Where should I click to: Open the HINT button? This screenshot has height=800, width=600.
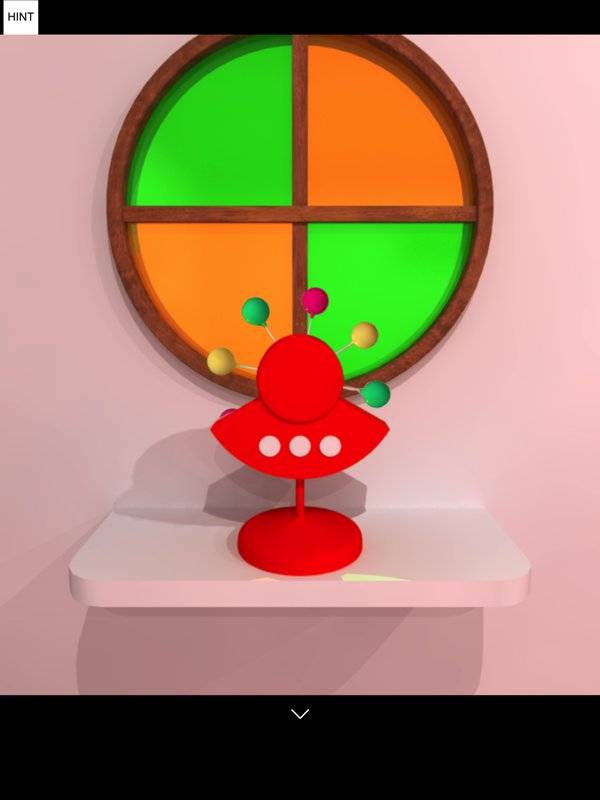click(20, 17)
